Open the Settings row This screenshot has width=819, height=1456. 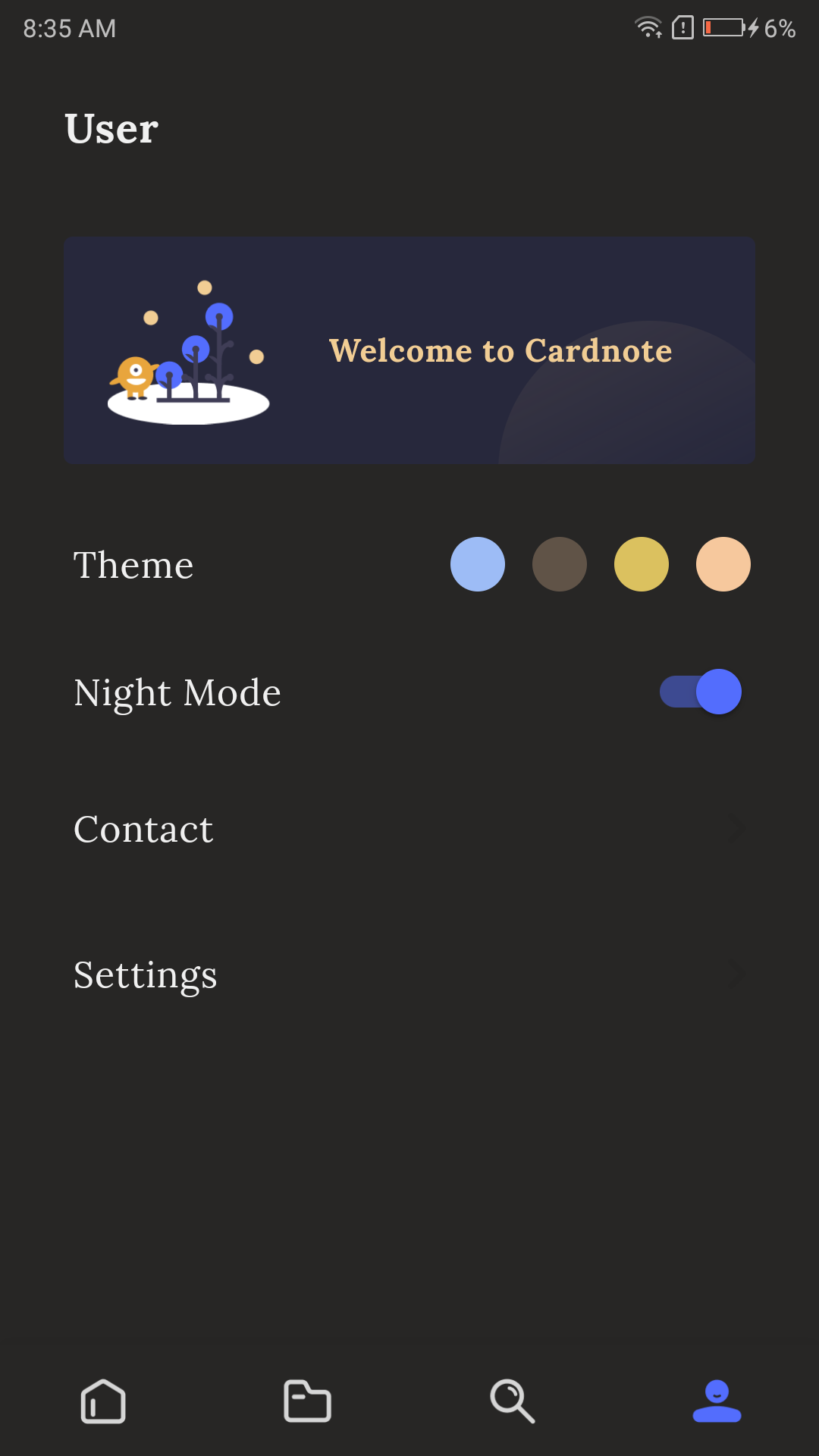tap(409, 974)
